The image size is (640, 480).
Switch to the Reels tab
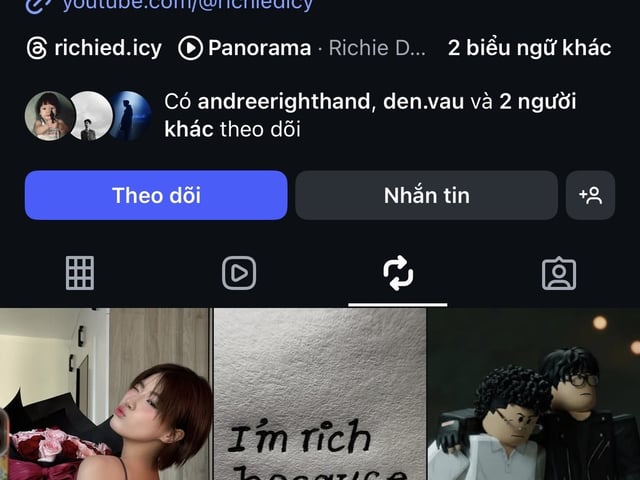pyautogui.click(x=239, y=272)
